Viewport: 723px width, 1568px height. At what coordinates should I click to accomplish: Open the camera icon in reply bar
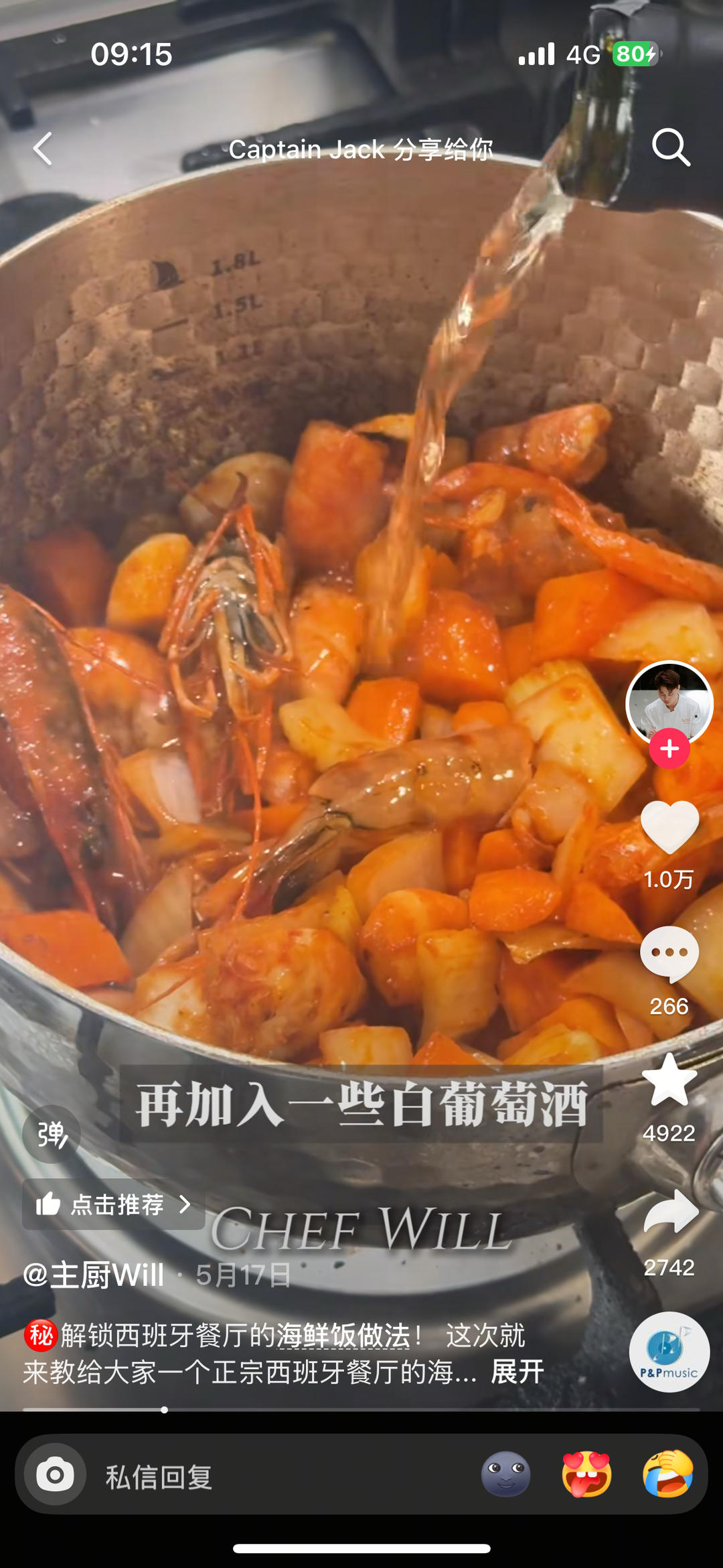[x=55, y=1474]
